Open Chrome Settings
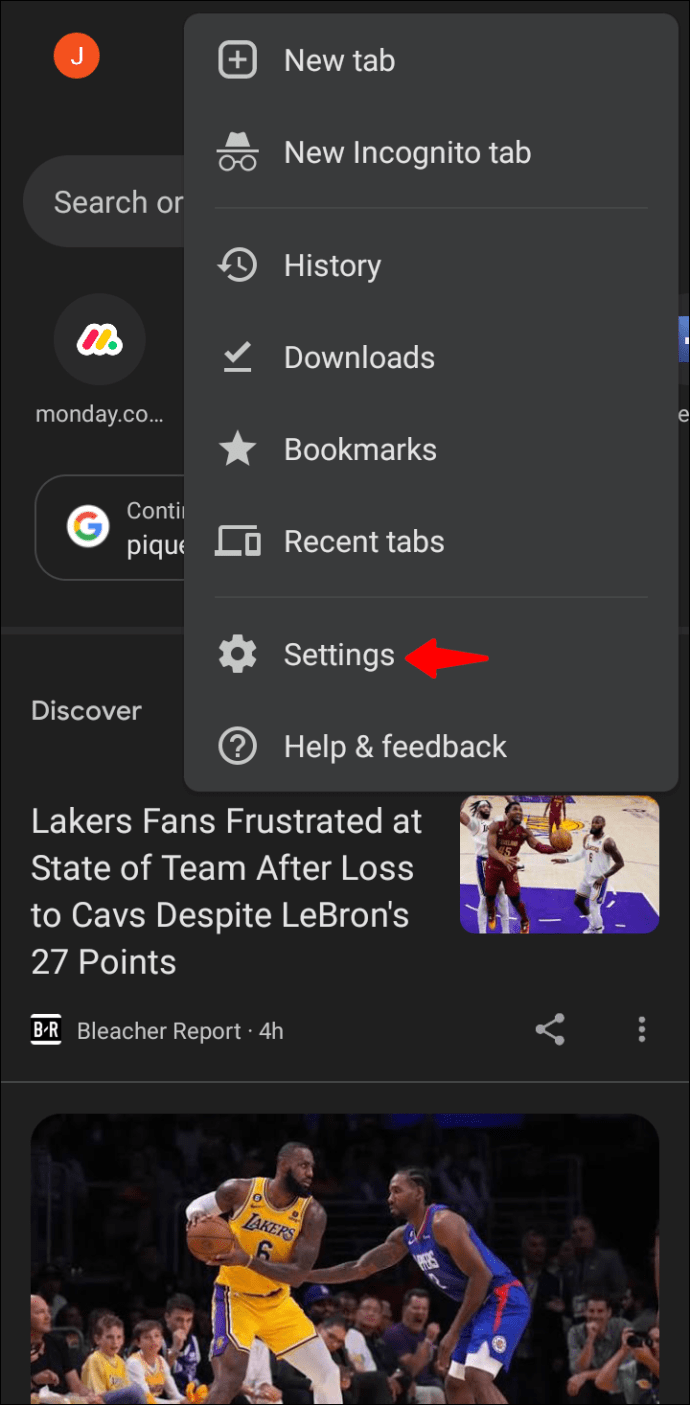This screenshot has height=1405, width=690. coord(338,655)
